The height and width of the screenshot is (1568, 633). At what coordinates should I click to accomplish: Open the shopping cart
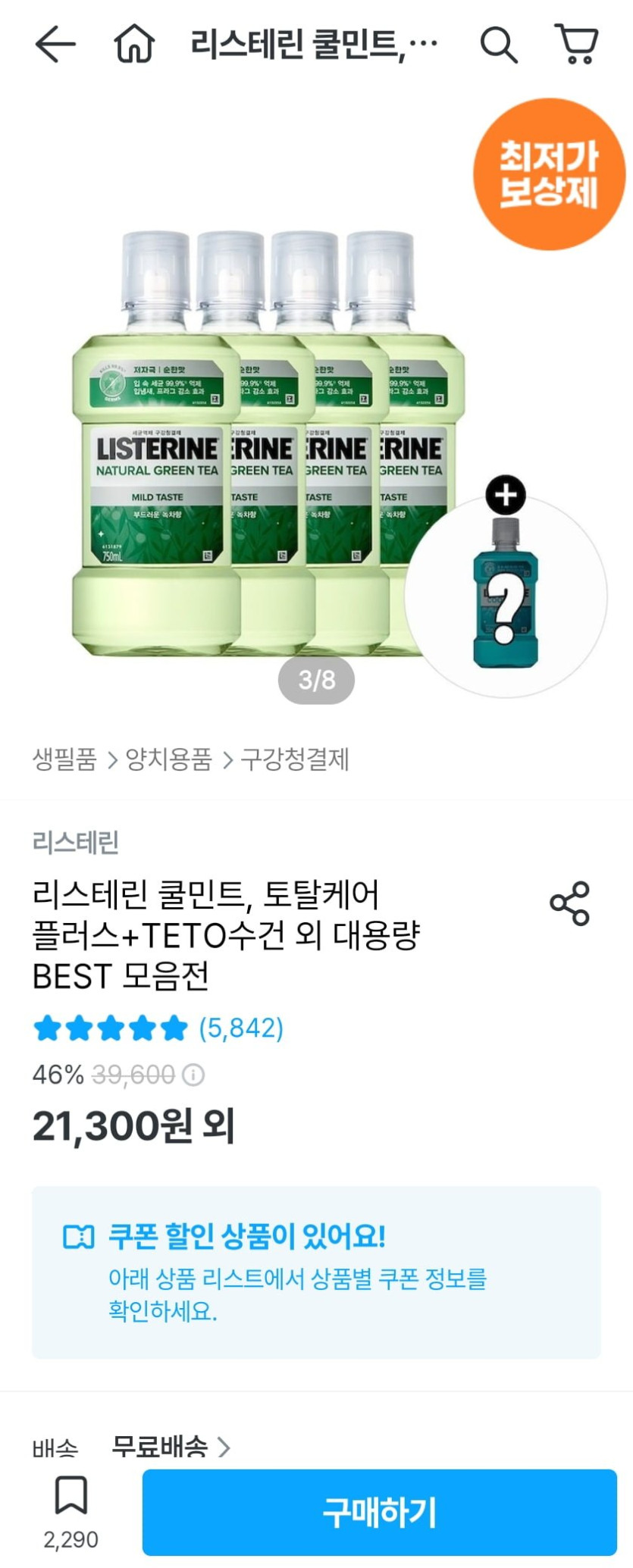click(x=577, y=45)
